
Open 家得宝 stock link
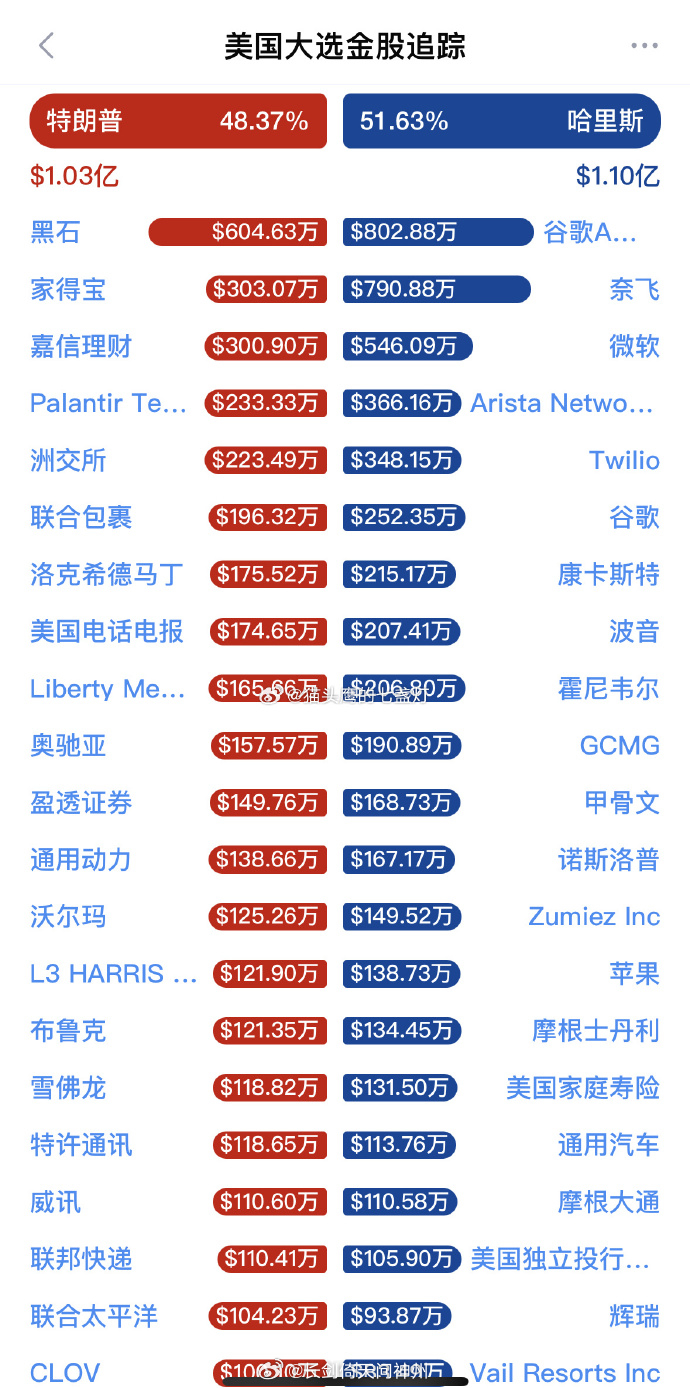point(68,290)
